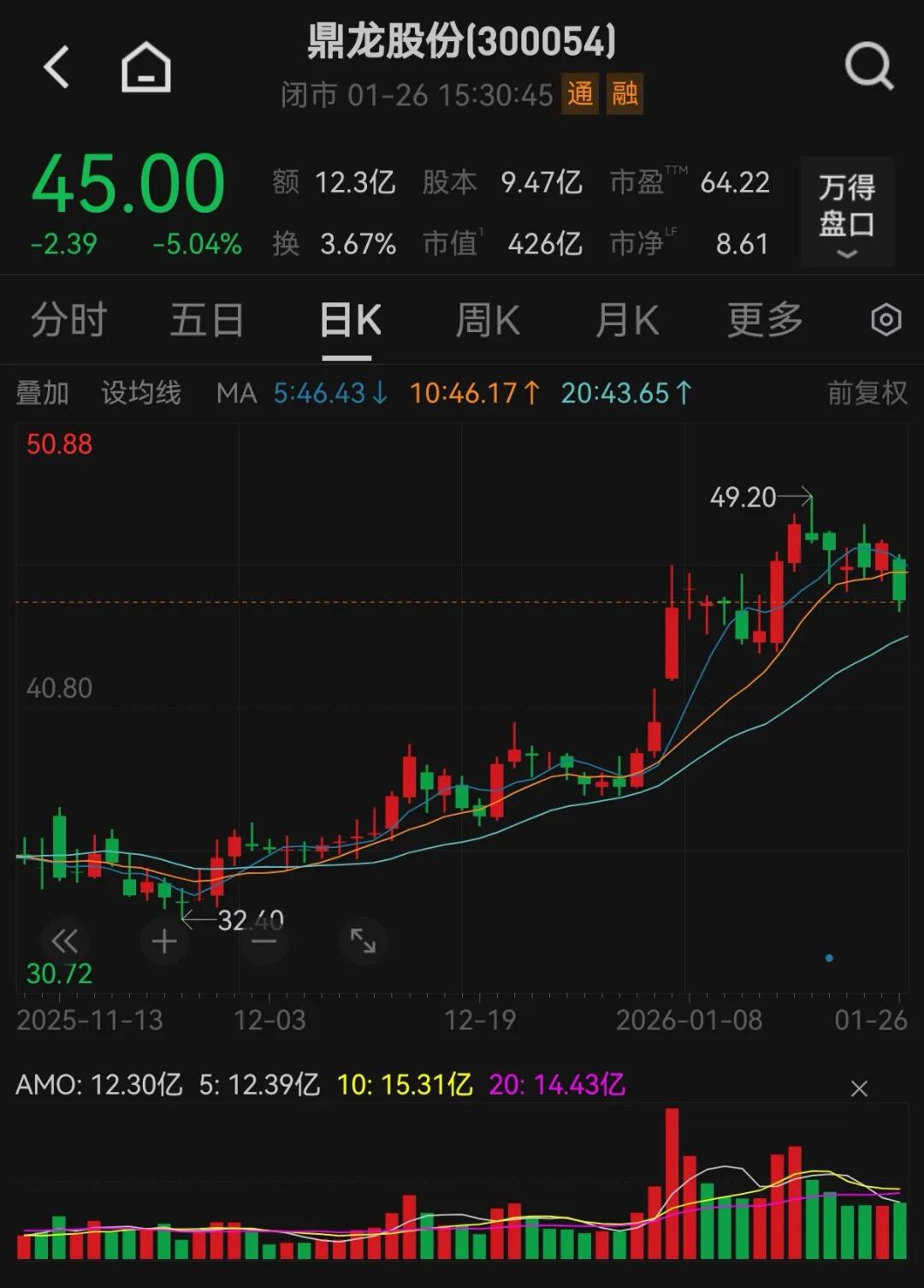Change the 前复权 adjustment mode
The height and width of the screenshot is (1288, 924).
[867, 393]
